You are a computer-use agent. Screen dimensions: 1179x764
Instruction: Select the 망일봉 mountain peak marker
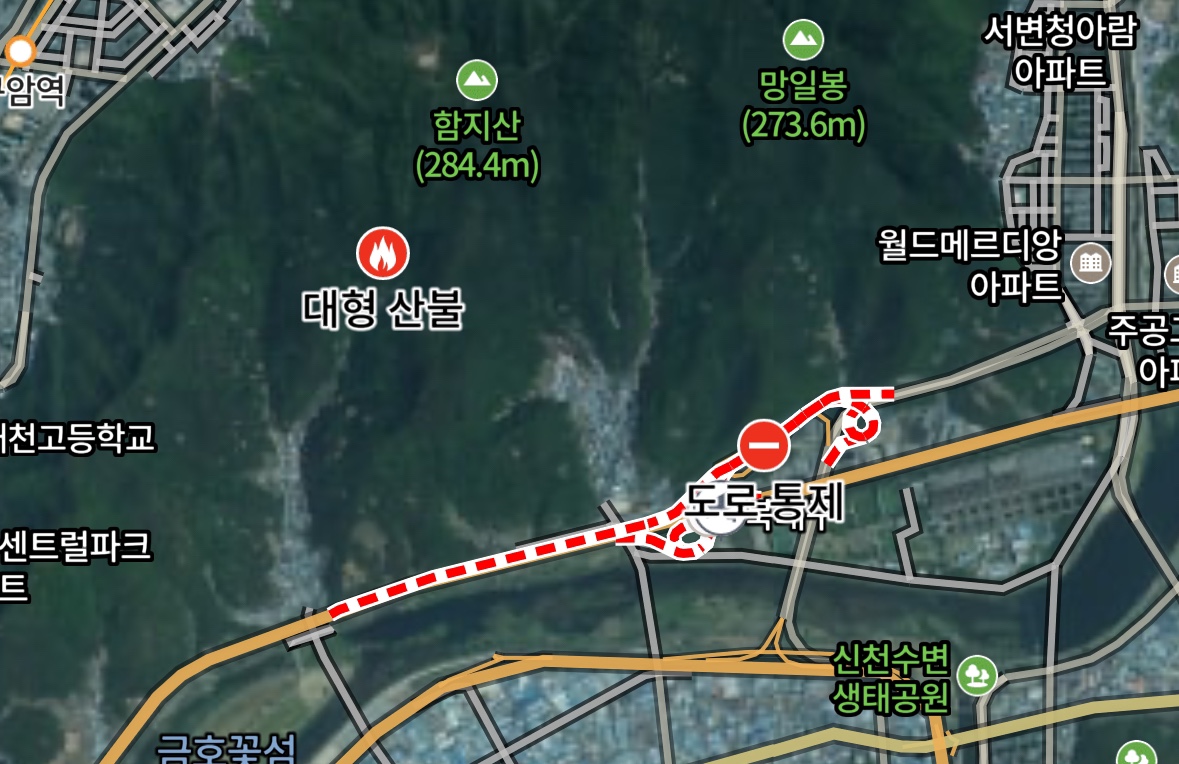[803, 40]
